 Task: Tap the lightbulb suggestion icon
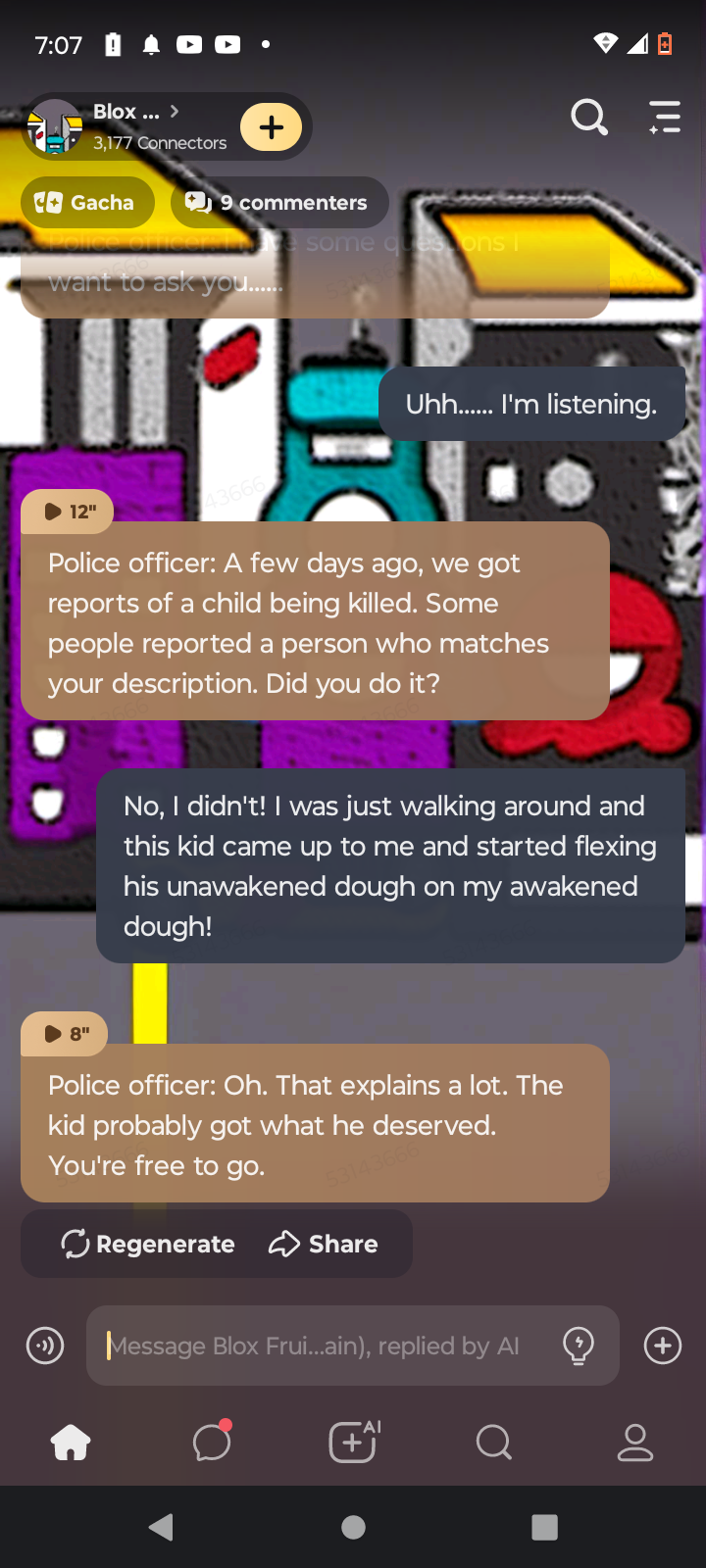click(x=579, y=1346)
